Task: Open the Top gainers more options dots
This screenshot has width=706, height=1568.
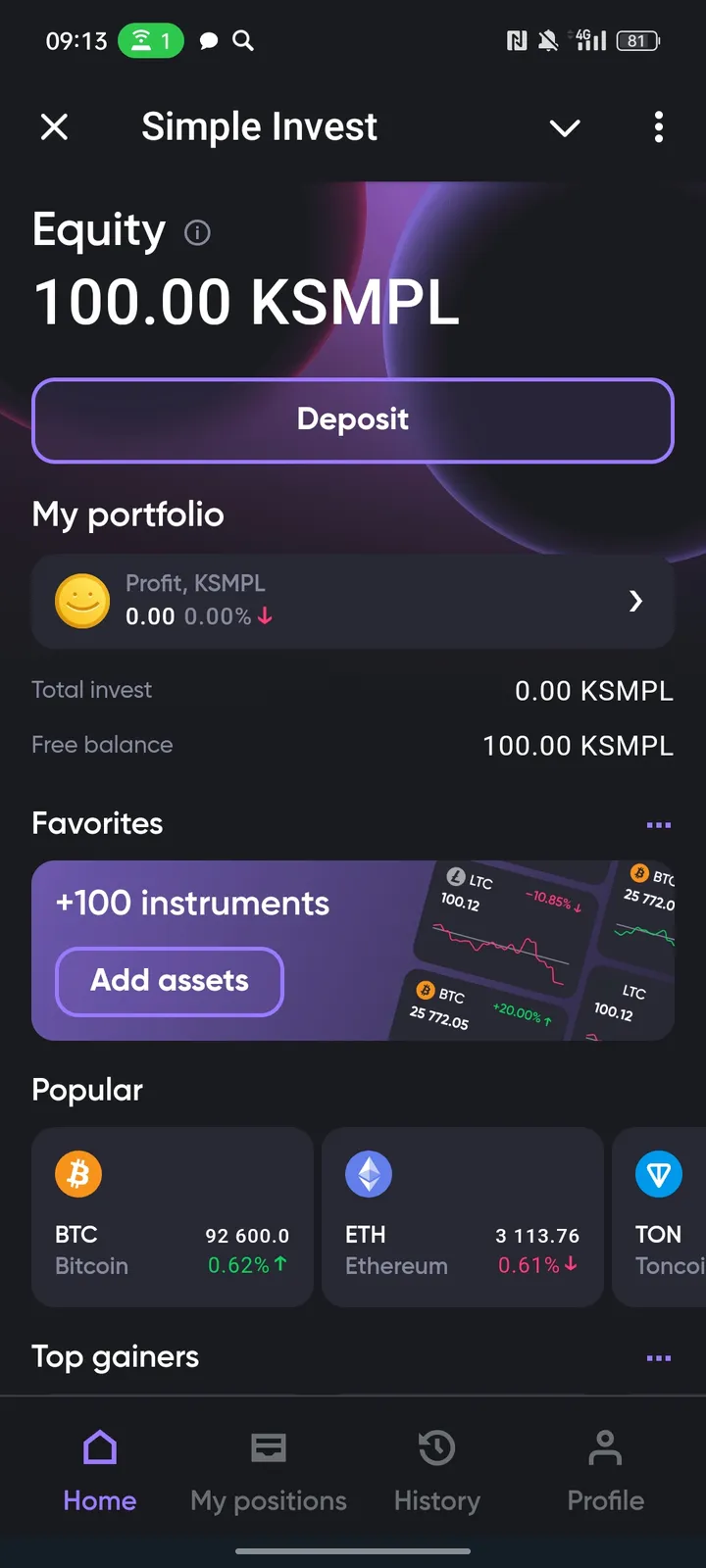Action: (x=659, y=1358)
